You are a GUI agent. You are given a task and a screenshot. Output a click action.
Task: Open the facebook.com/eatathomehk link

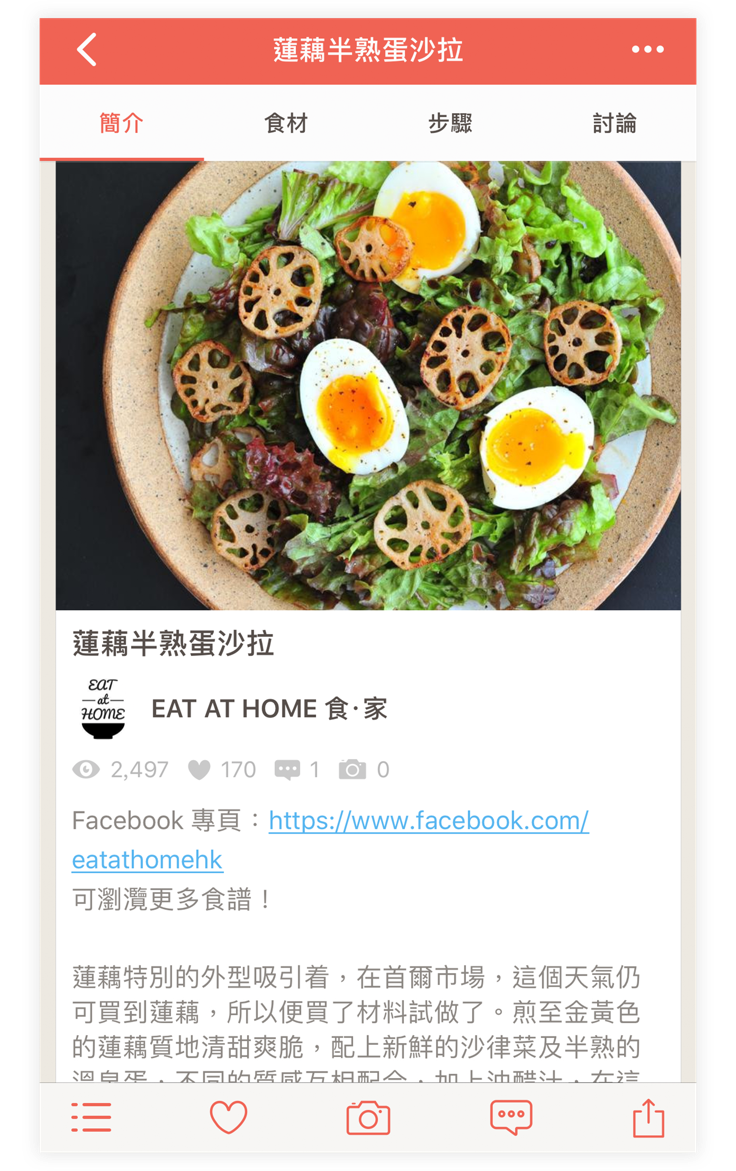428,821
